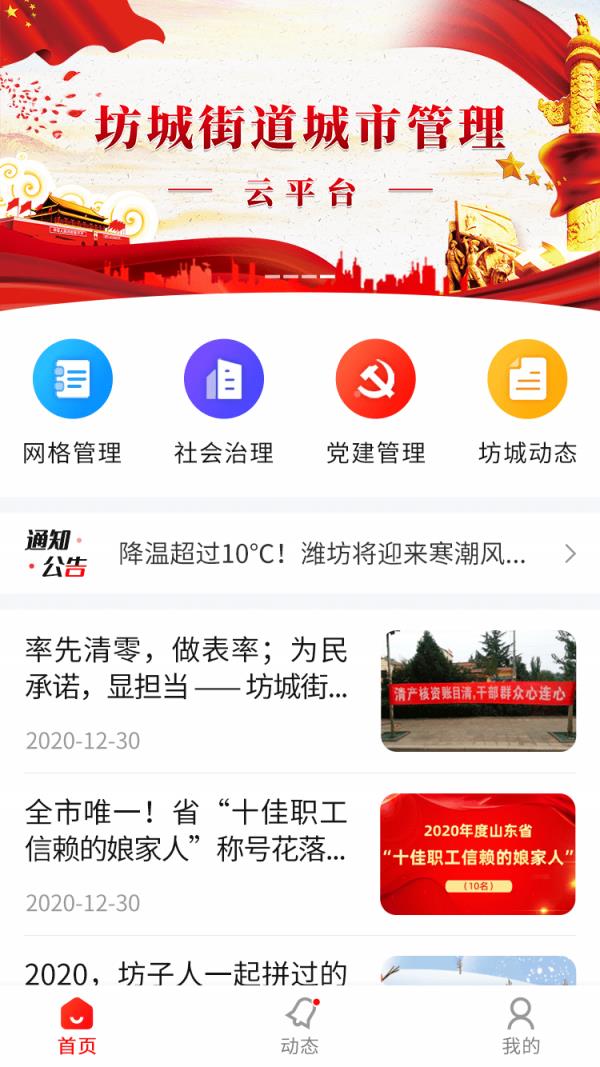Open the 通知公告 chevron for more notices
The width and height of the screenshot is (600, 1067).
coord(570,554)
